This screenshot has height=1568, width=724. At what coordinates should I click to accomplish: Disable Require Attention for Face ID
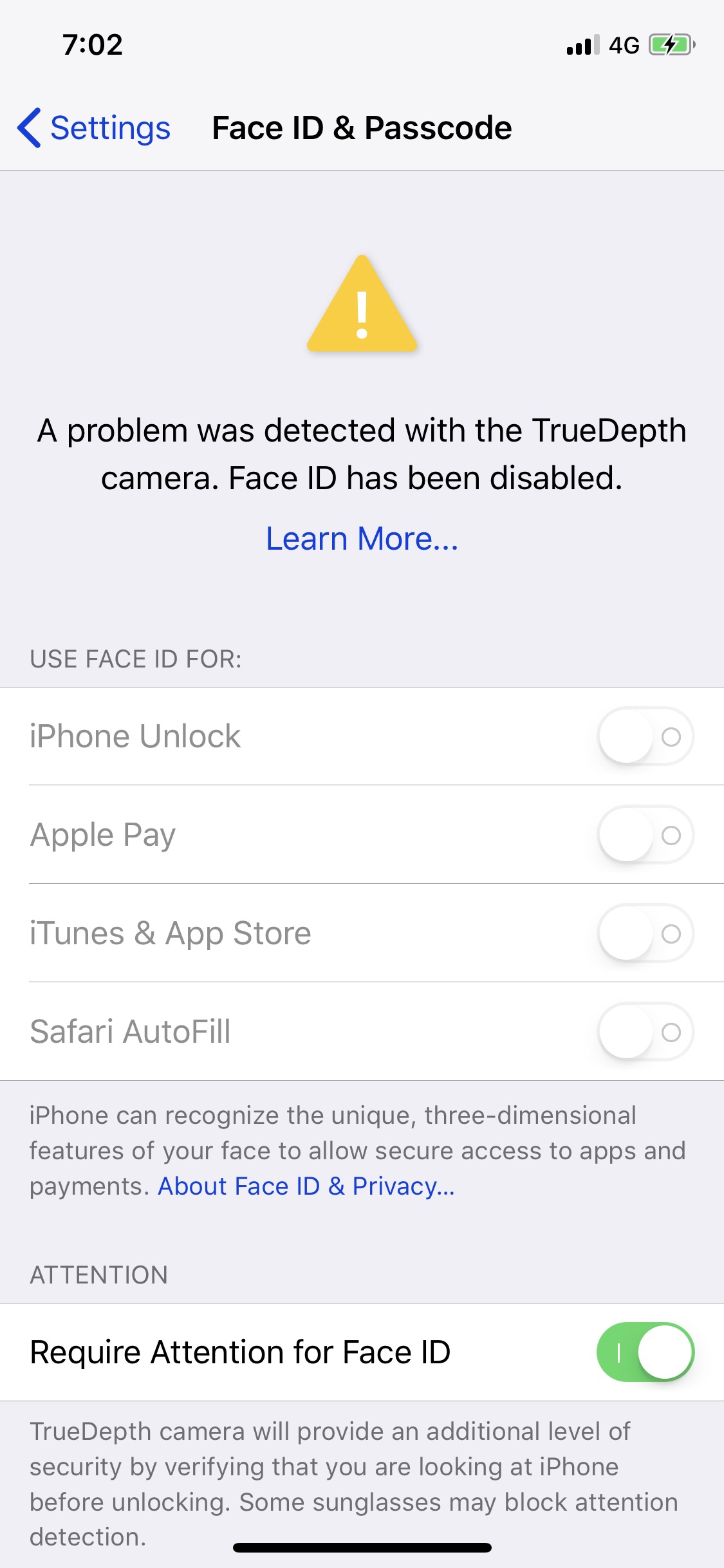click(645, 1352)
